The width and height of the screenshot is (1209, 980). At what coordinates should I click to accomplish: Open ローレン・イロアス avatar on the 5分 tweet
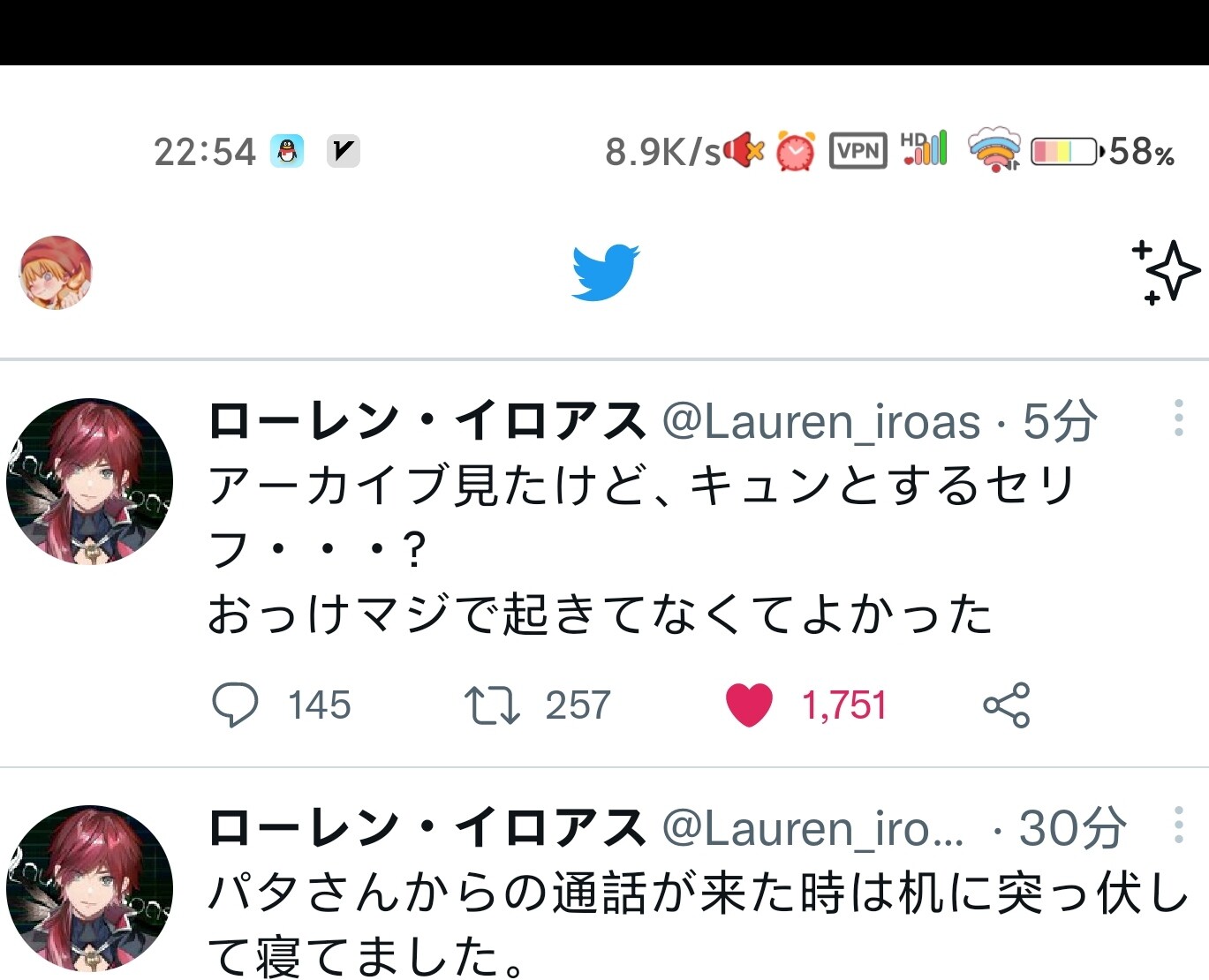[x=89, y=481]
